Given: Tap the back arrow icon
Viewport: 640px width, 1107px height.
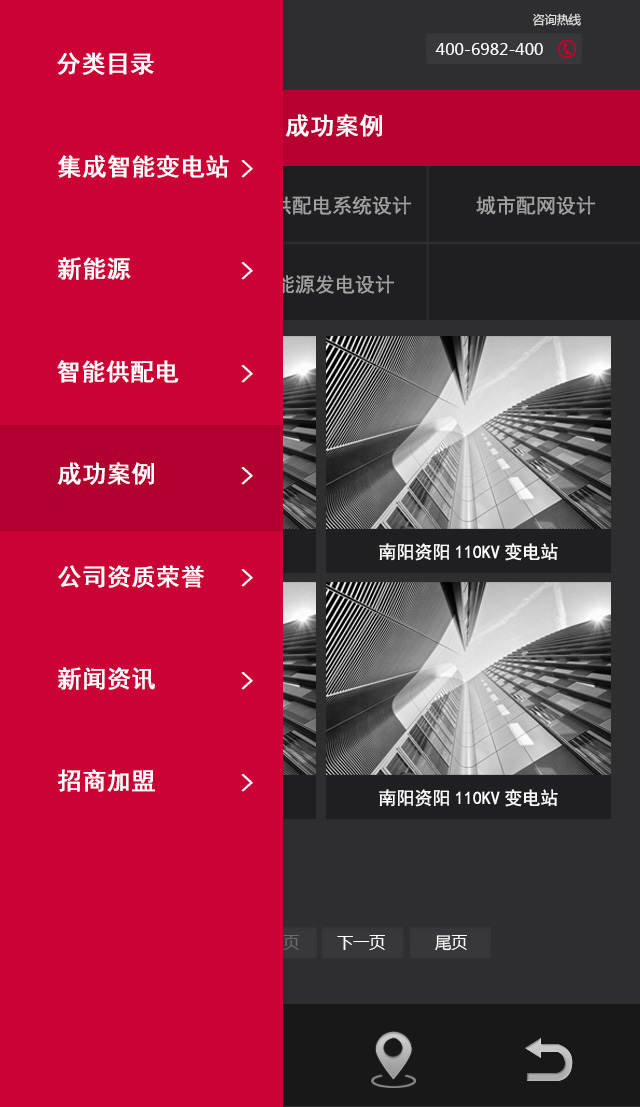Looking at the screenshot, I should click(548, 1058).
